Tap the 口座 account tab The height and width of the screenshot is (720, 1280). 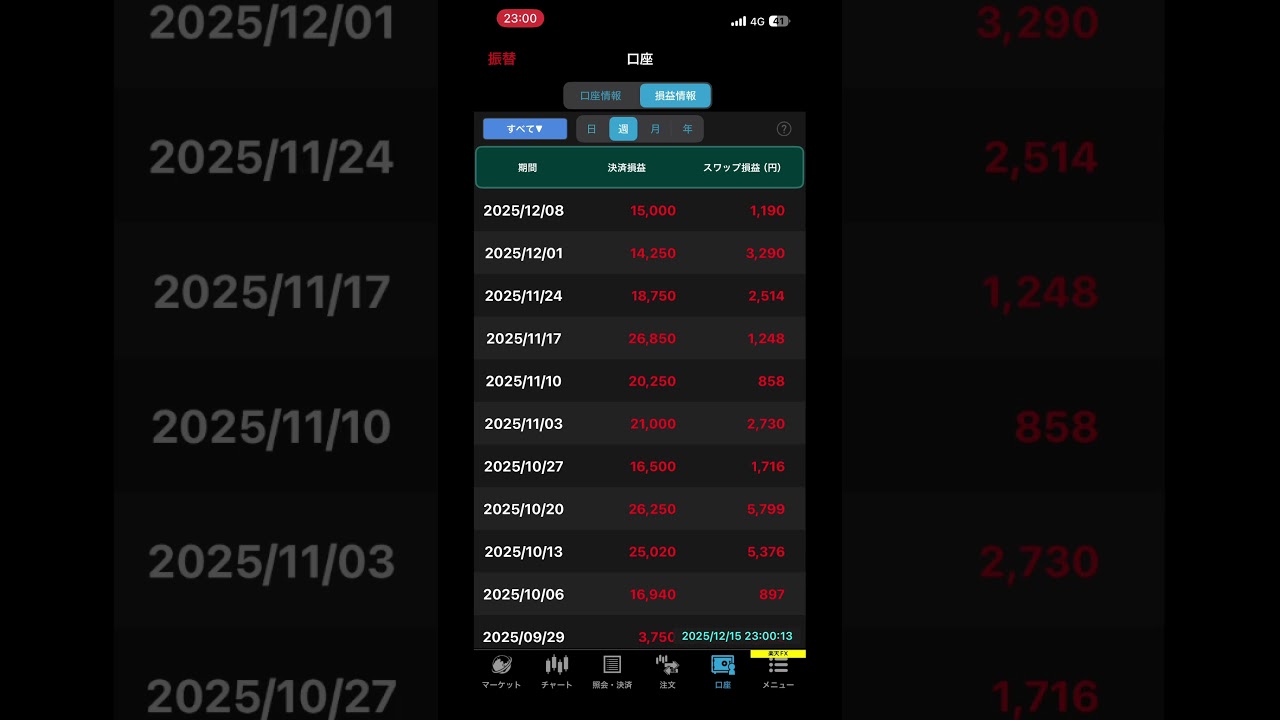point(723,671)
